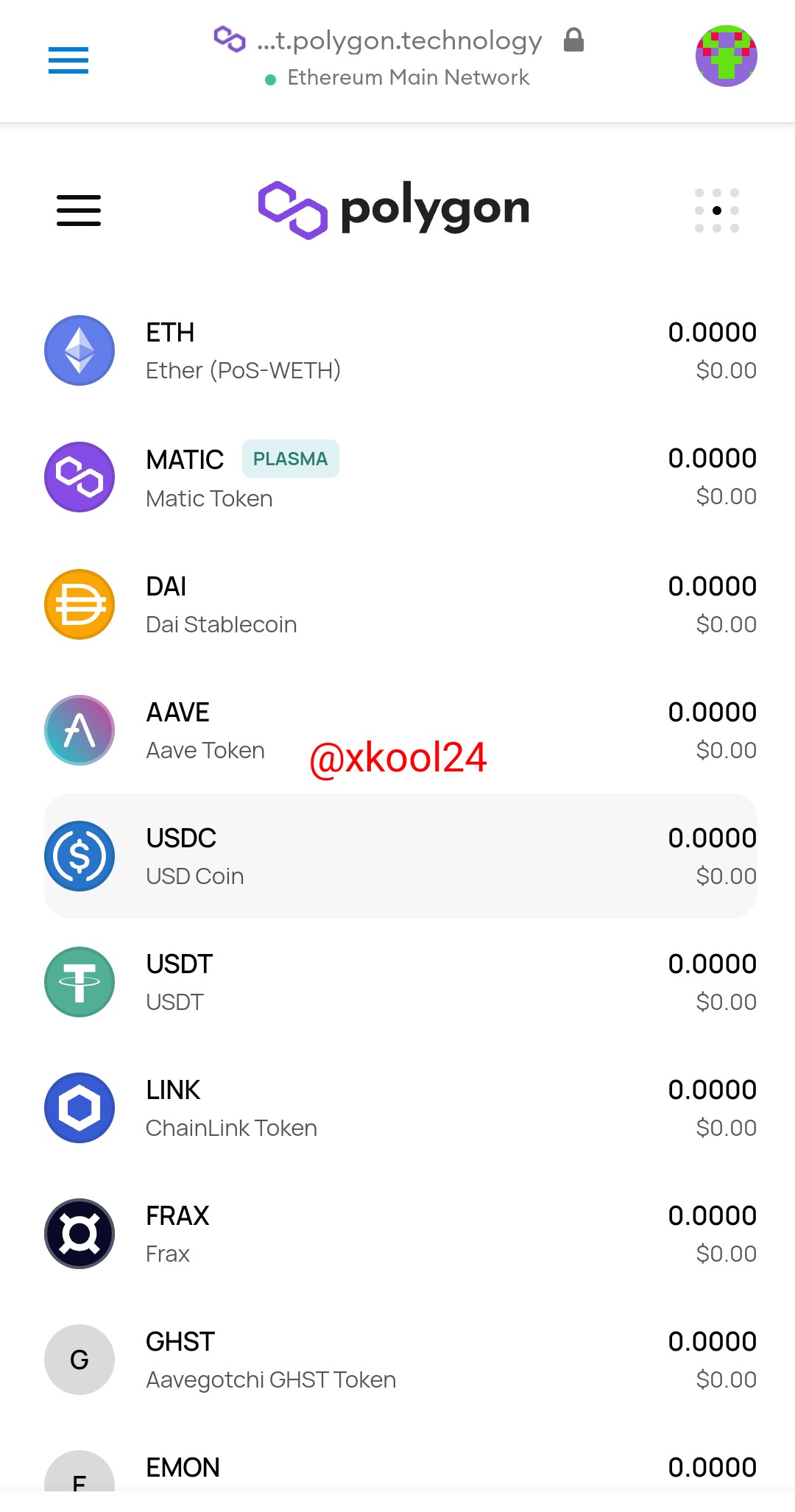This screenshot has height=1512, width=795.
Task: Open the USDC USD Coin row
Action: 400,856
